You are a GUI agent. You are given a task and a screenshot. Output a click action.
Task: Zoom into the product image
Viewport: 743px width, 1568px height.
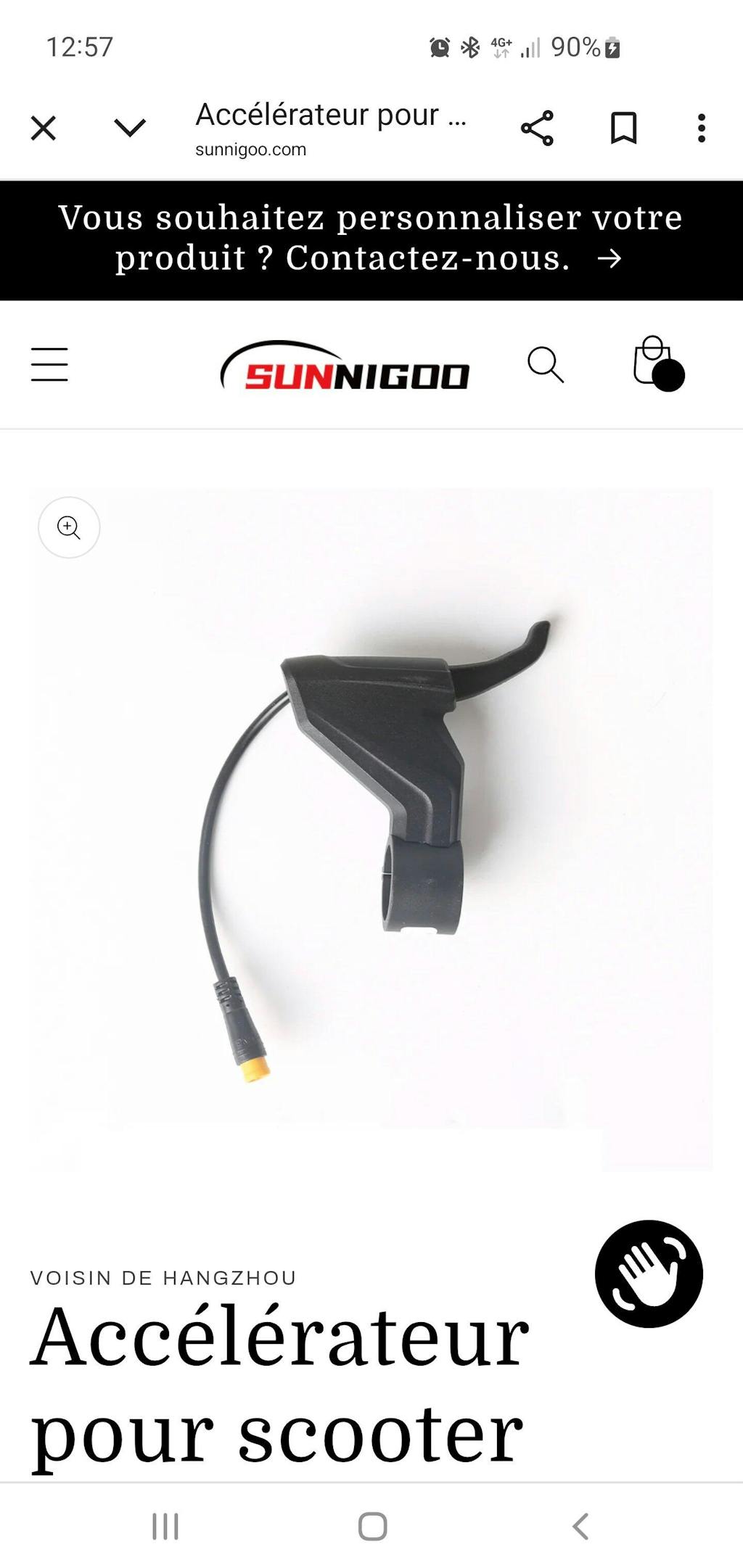click(x=69, y=527)
